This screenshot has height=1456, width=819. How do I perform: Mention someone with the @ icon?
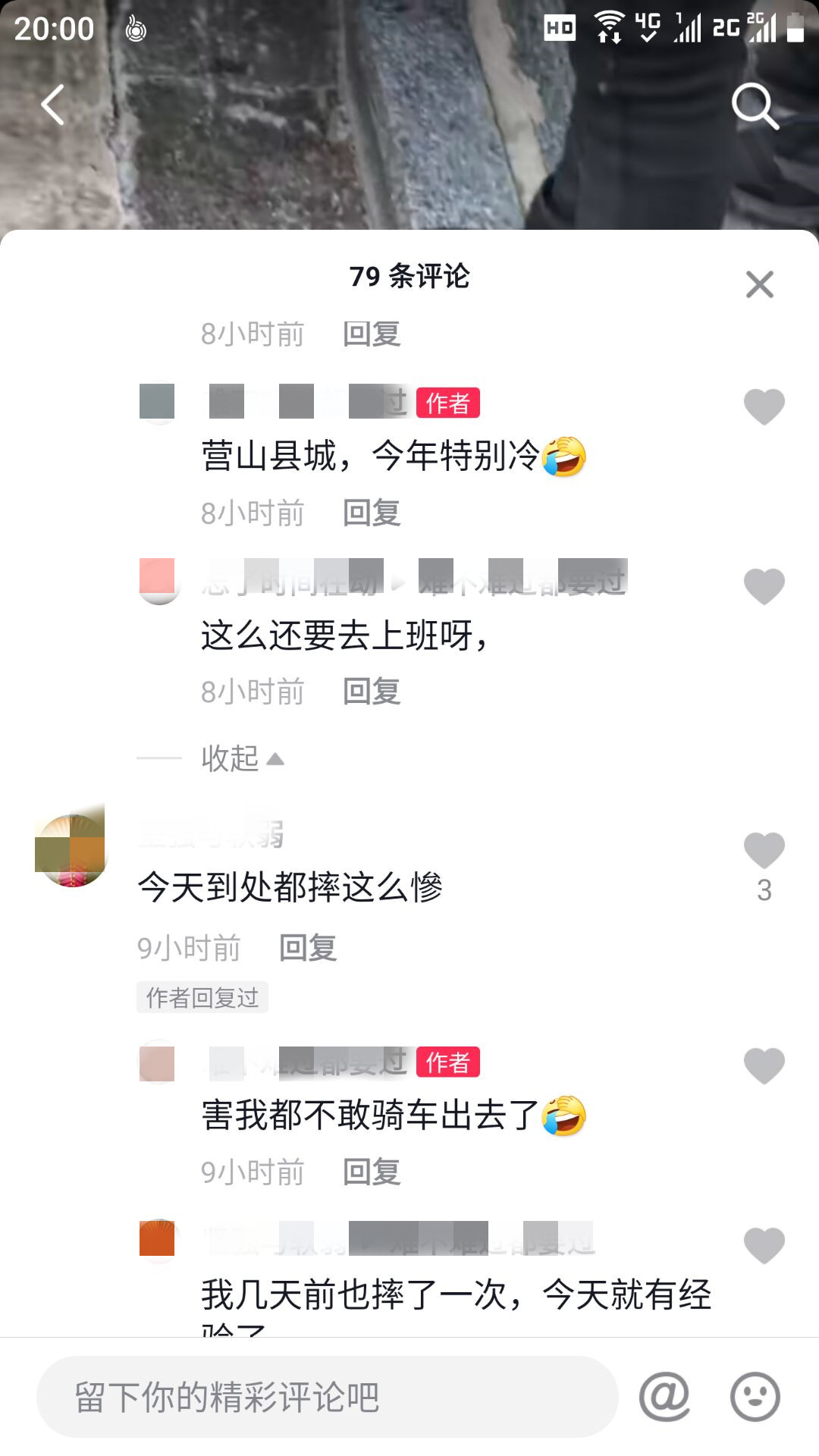click(664, 1397)
